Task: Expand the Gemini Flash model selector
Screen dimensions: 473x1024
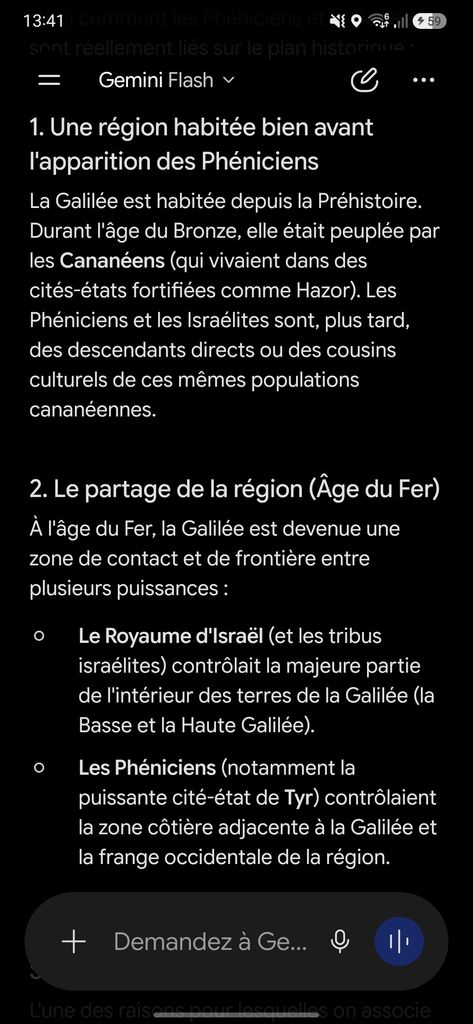Action: 166,80
